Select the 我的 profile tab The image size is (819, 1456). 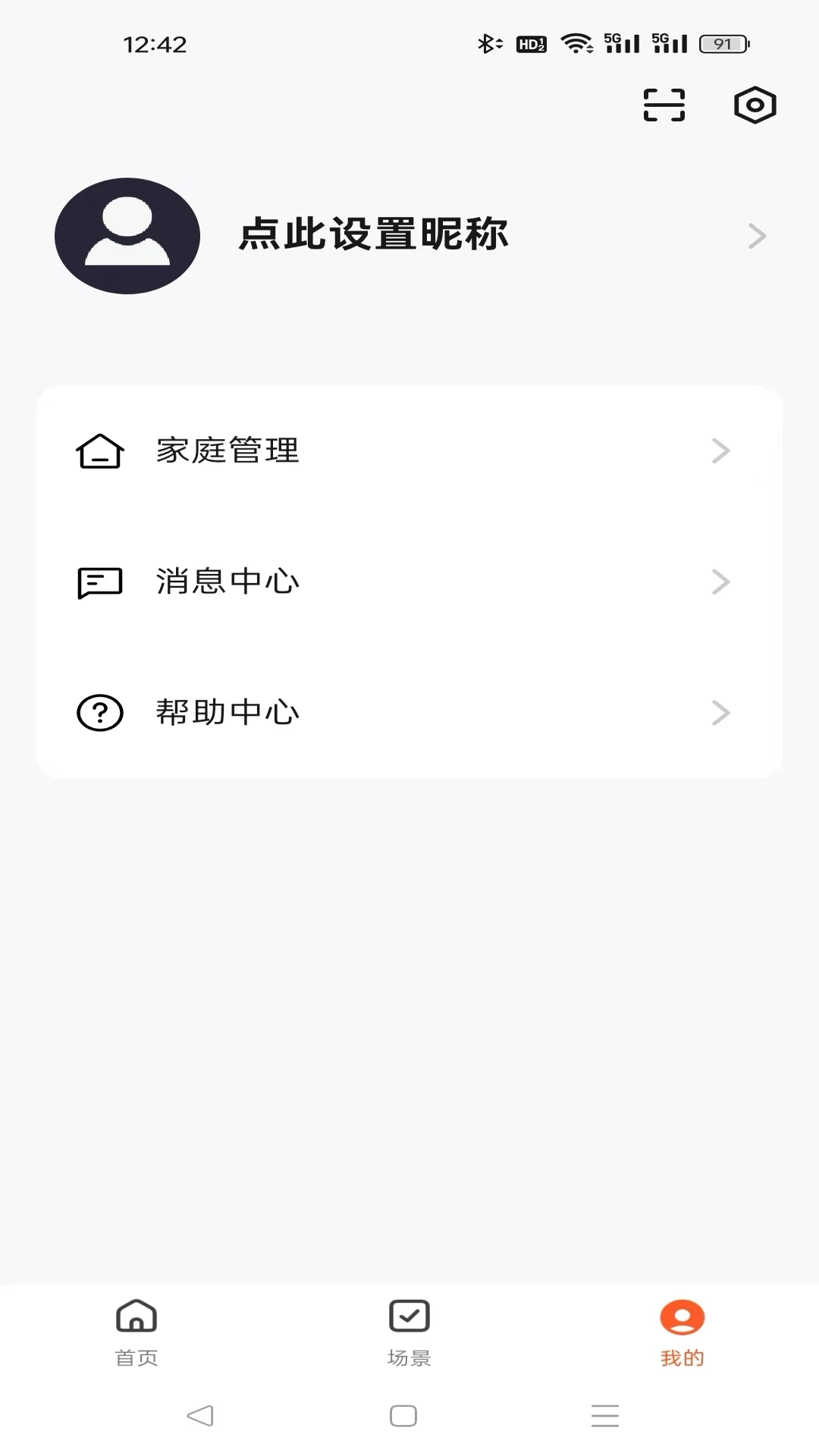[x=682, y=1332]
